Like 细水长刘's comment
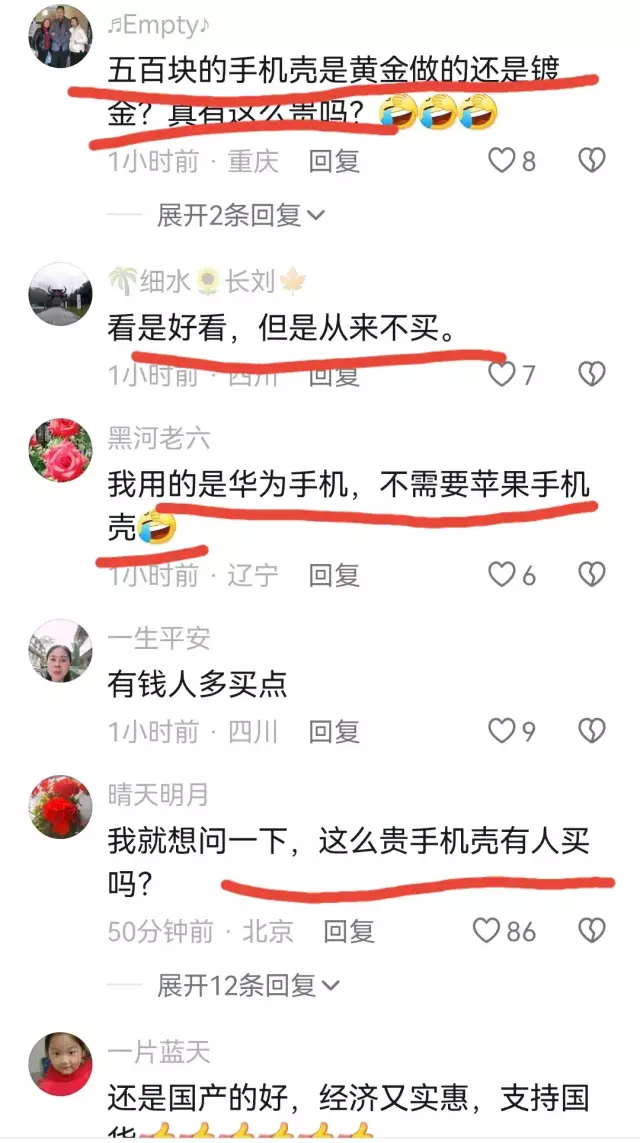The height and width of the screenshot is (1143, 640). 502,374
